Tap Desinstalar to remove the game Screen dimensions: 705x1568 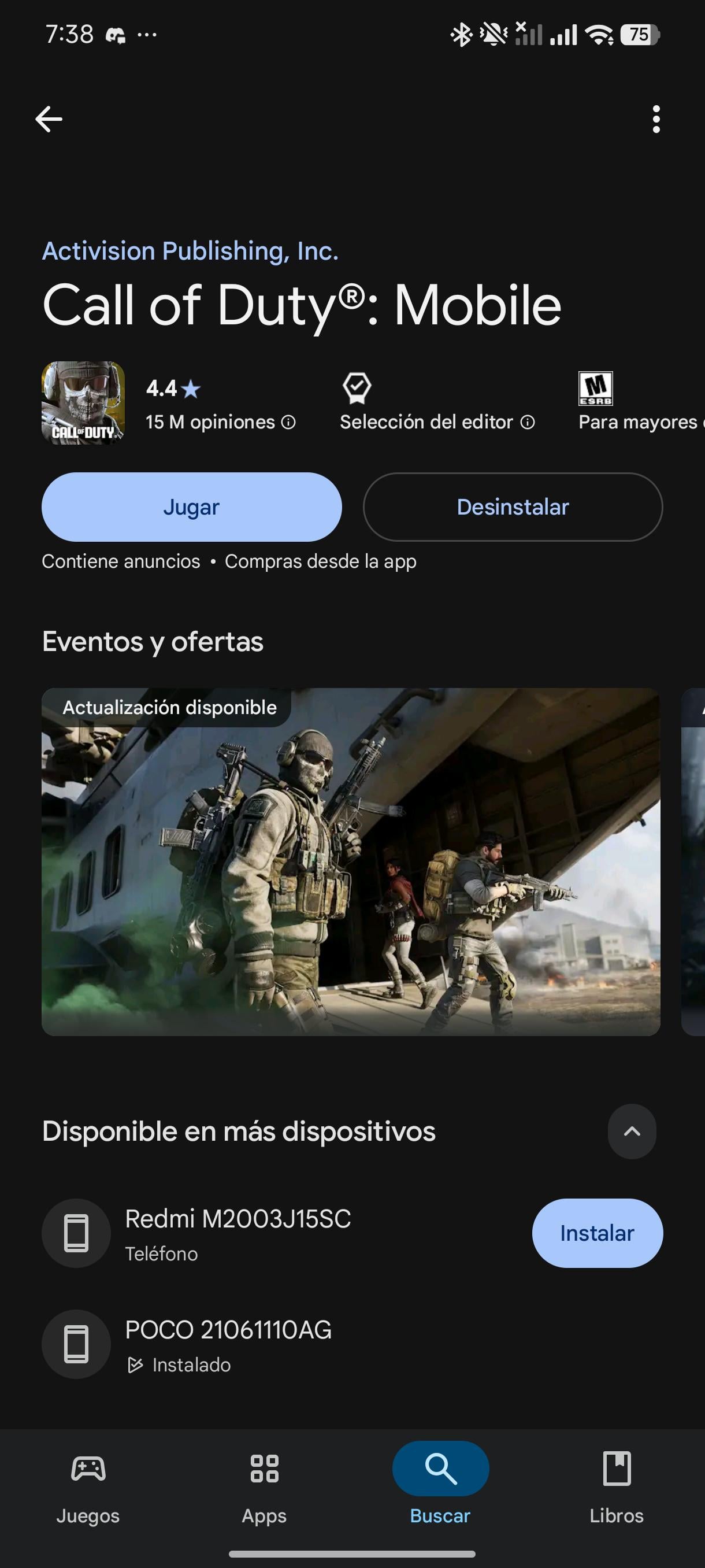tap(512, 507)
